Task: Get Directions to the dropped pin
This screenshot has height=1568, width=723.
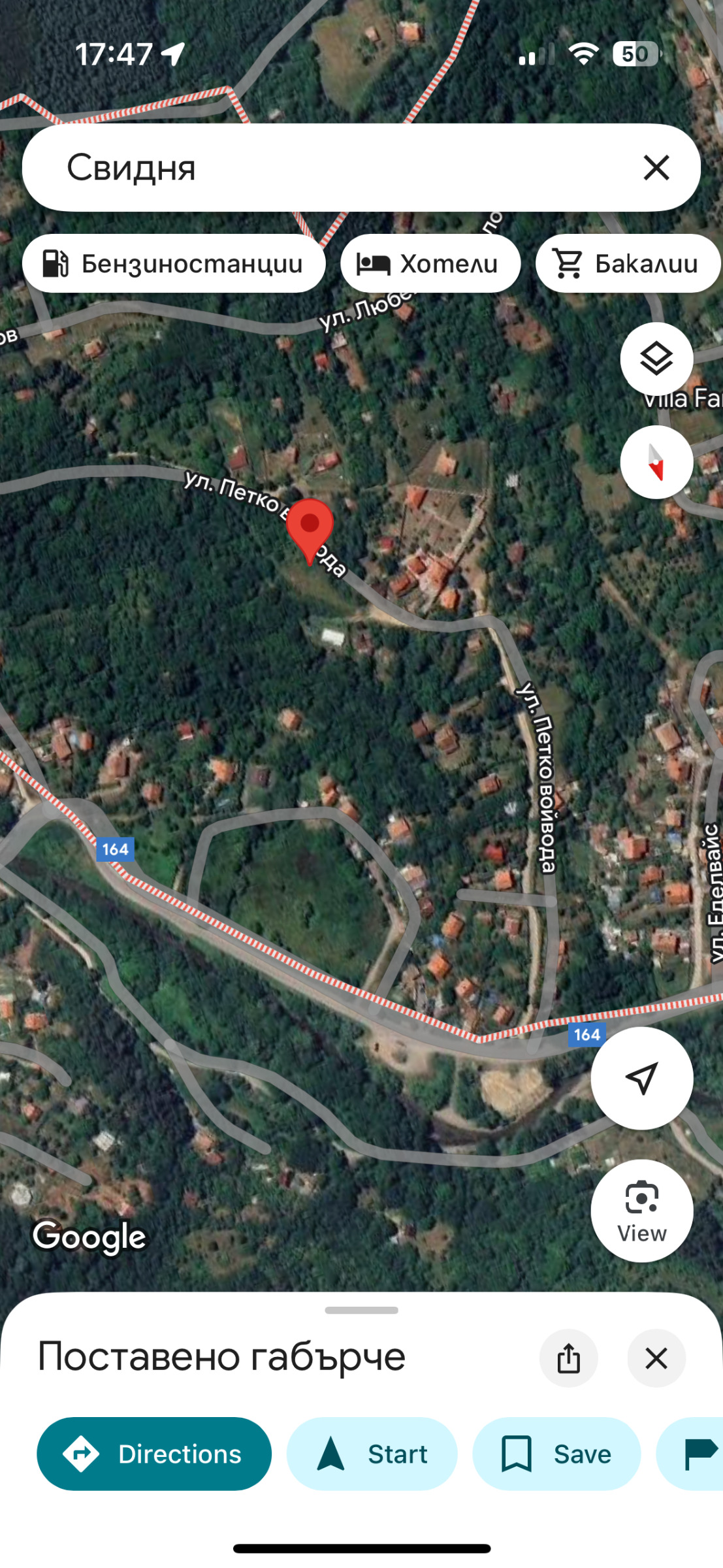Action: (154, 1454)
